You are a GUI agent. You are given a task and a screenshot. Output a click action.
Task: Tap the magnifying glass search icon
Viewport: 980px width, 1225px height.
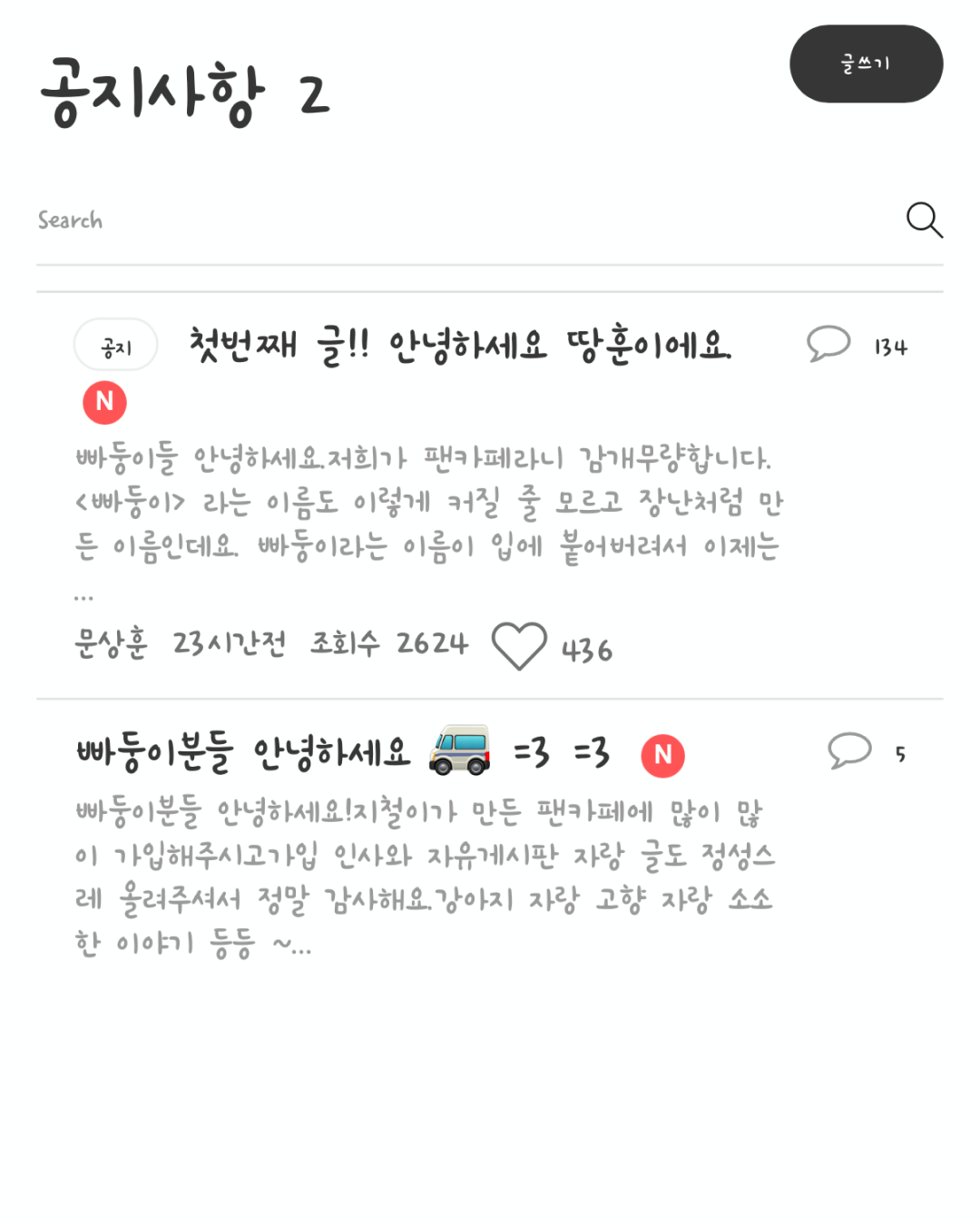[x=924, y=220]
